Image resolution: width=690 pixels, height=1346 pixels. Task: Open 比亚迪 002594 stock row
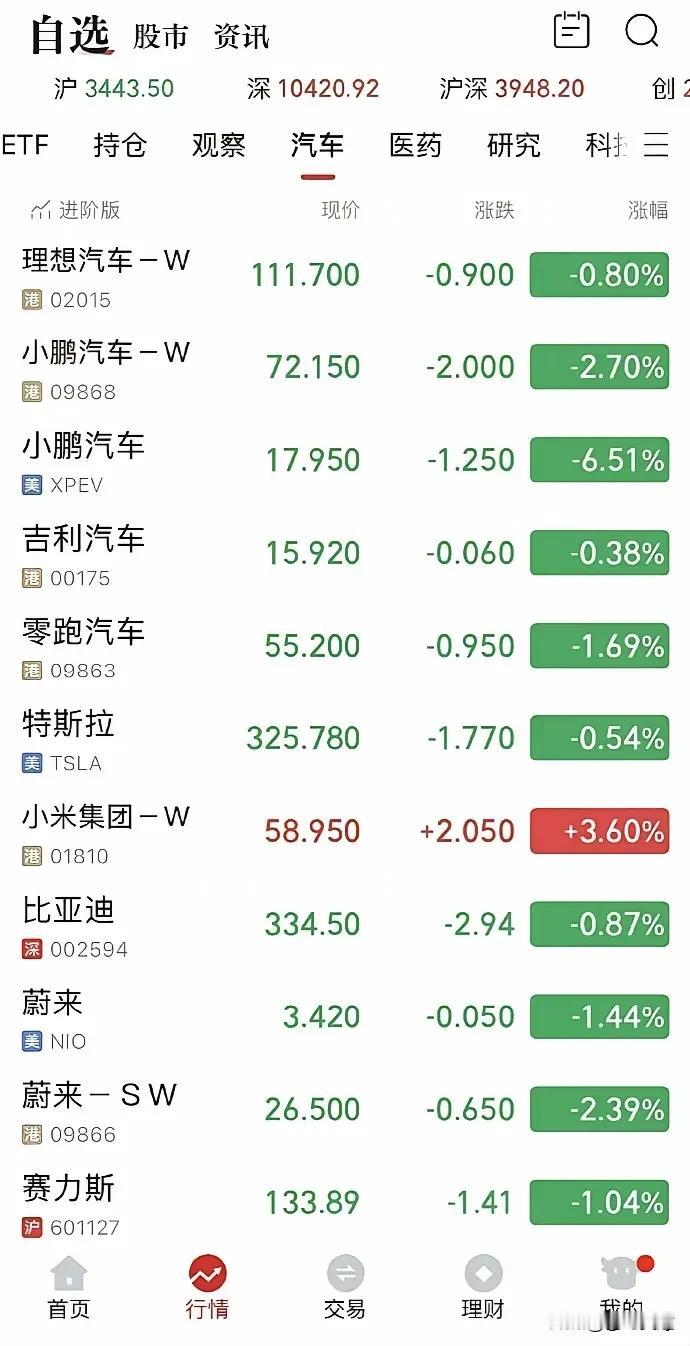coord(345,926)
